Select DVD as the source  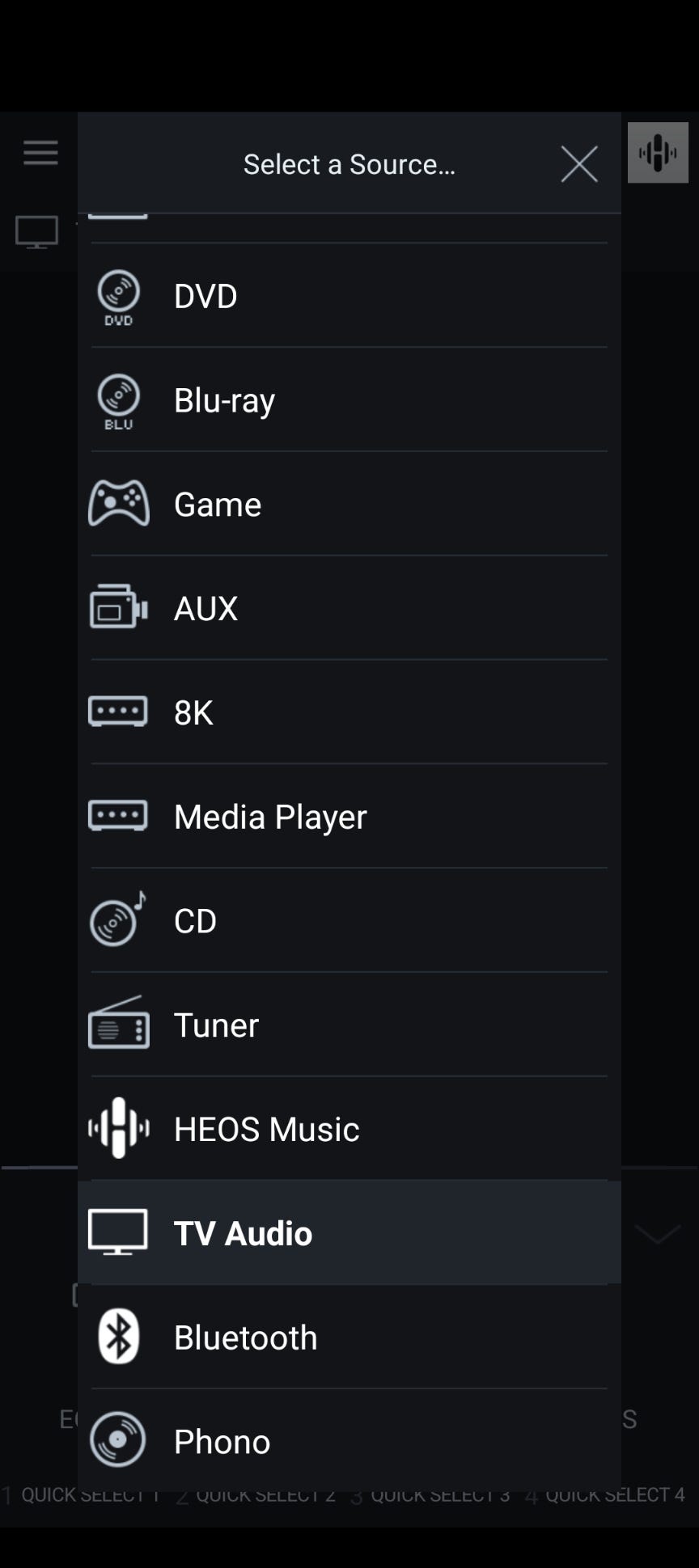[349, 296]
